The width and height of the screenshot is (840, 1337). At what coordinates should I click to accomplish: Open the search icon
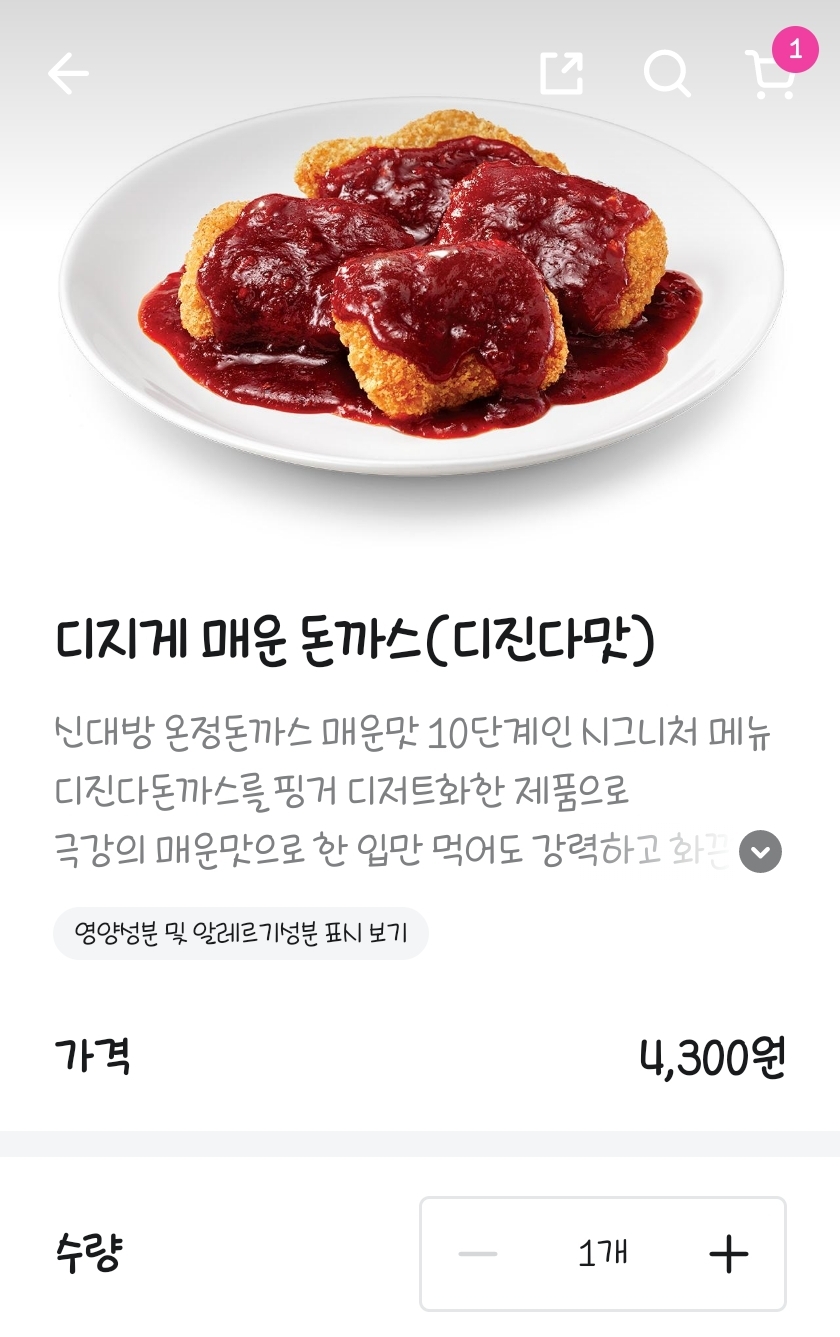click(667, 74)
